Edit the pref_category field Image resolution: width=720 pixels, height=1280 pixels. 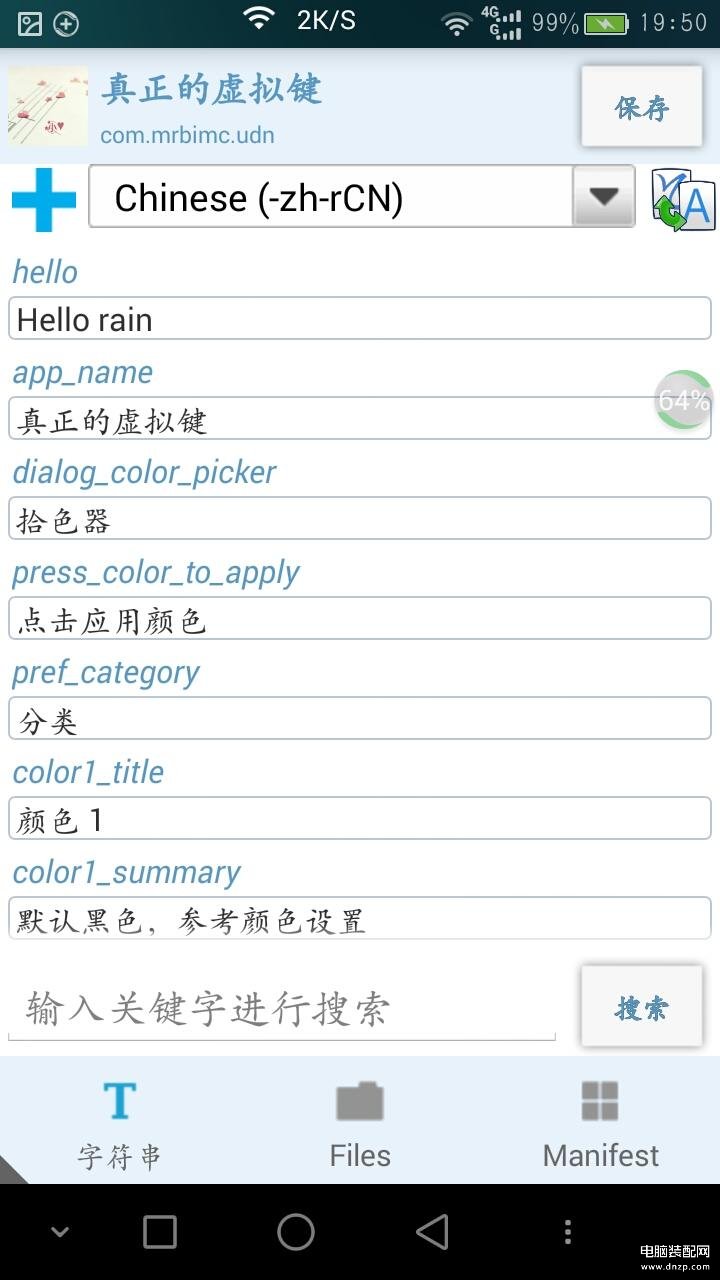point(360,719)
